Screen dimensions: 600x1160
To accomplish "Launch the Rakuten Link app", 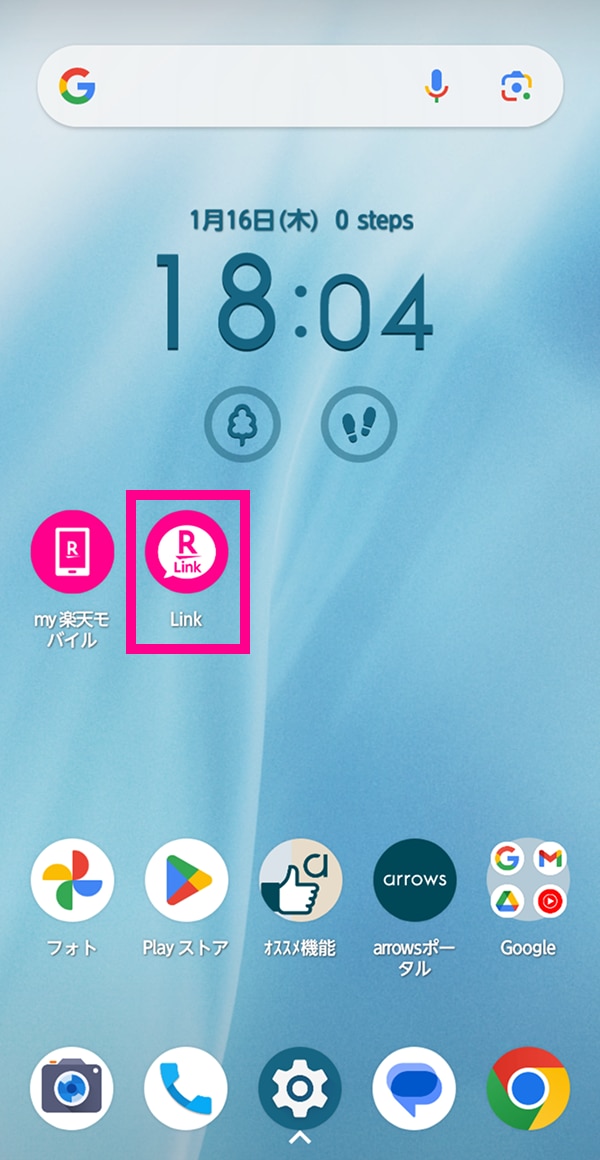I will 186,551.
